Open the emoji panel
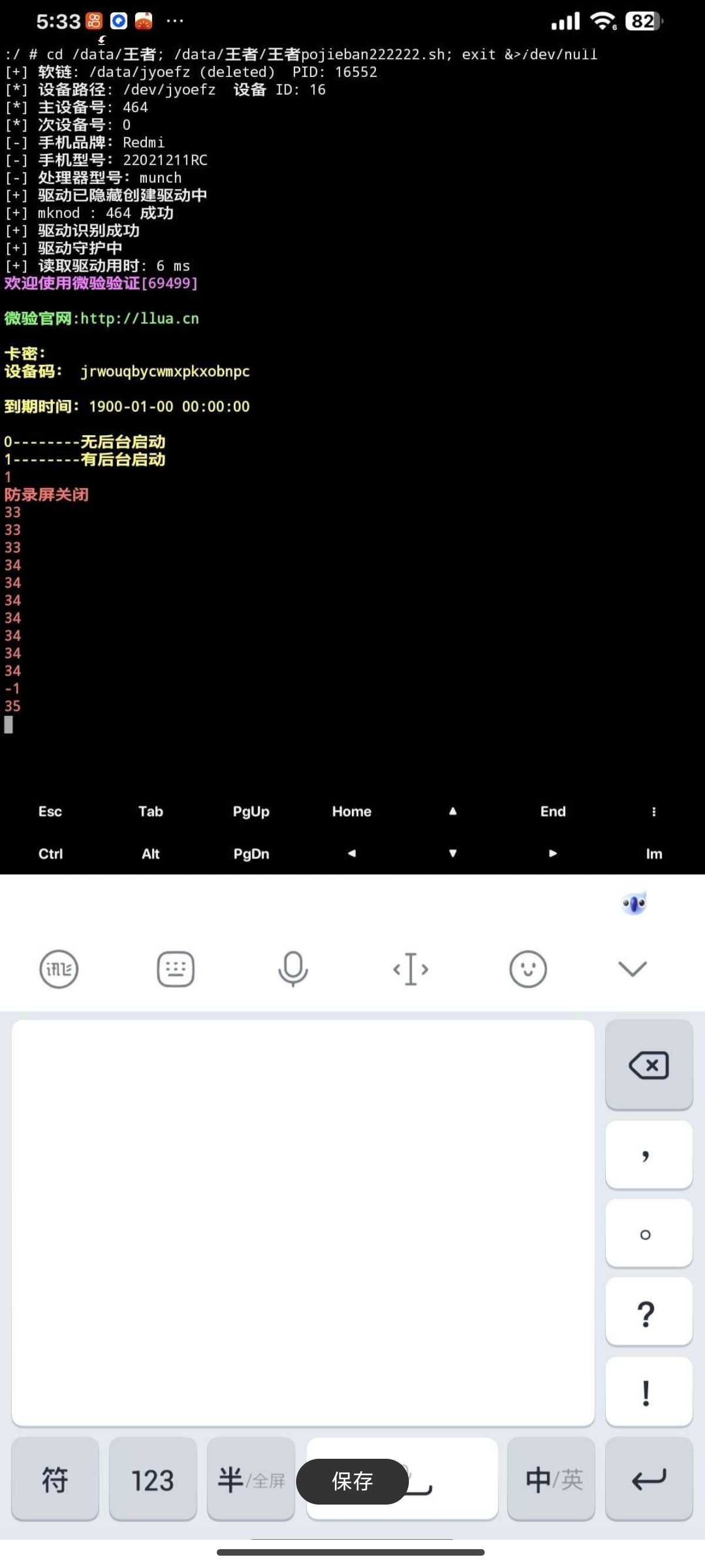This screenshot has width=705, height=1568. (528, 968)
